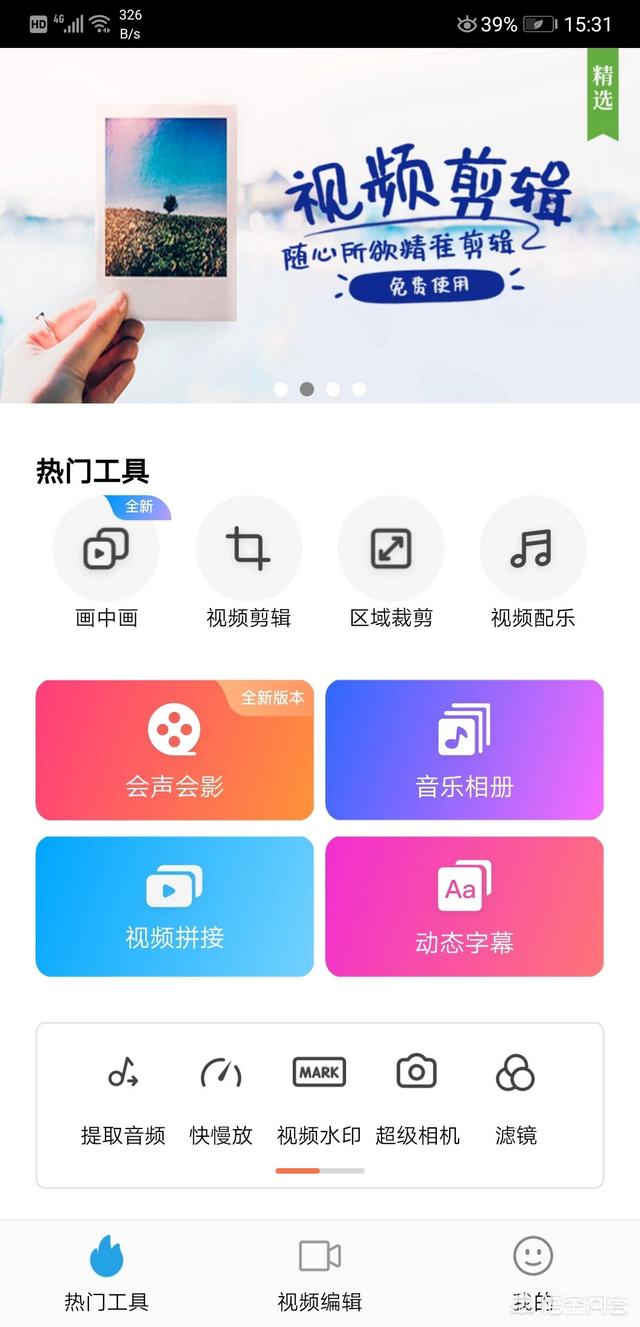The width and height of the screenshot is (640, 1327).
Task: Open the 音乐相册 card
Action: click(x=464, y=750)
